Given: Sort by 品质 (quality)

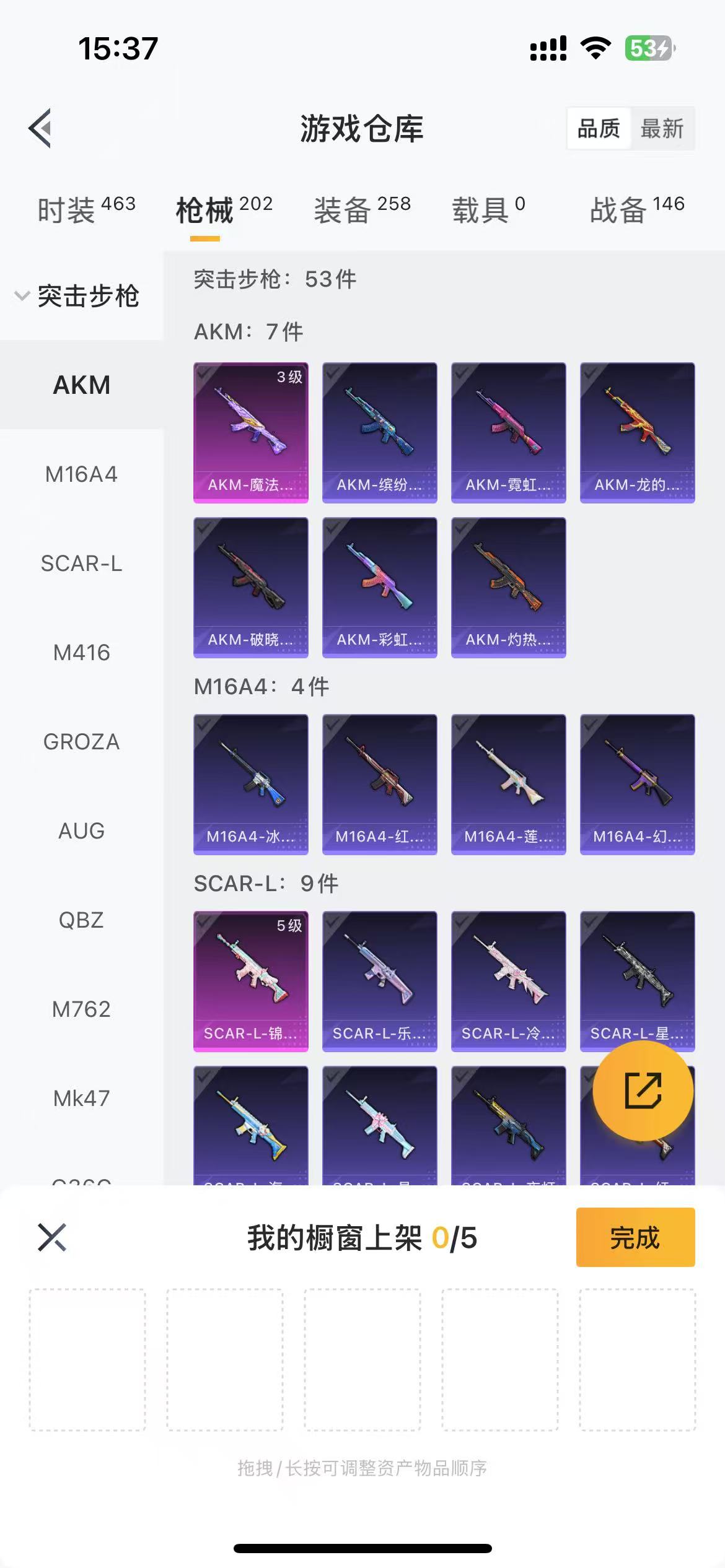Looking at the screenshot, I should point(599,129).
